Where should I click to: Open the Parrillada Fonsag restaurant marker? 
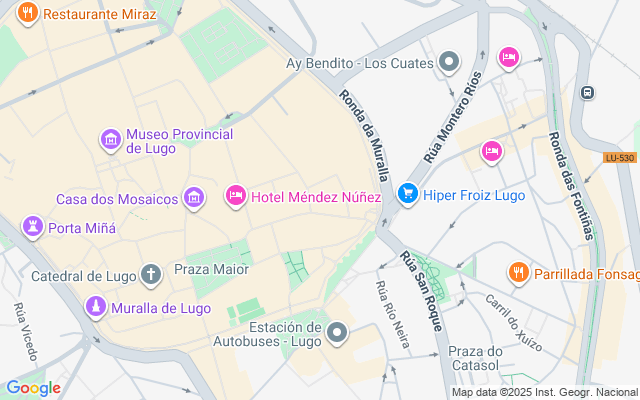(517, 272)
